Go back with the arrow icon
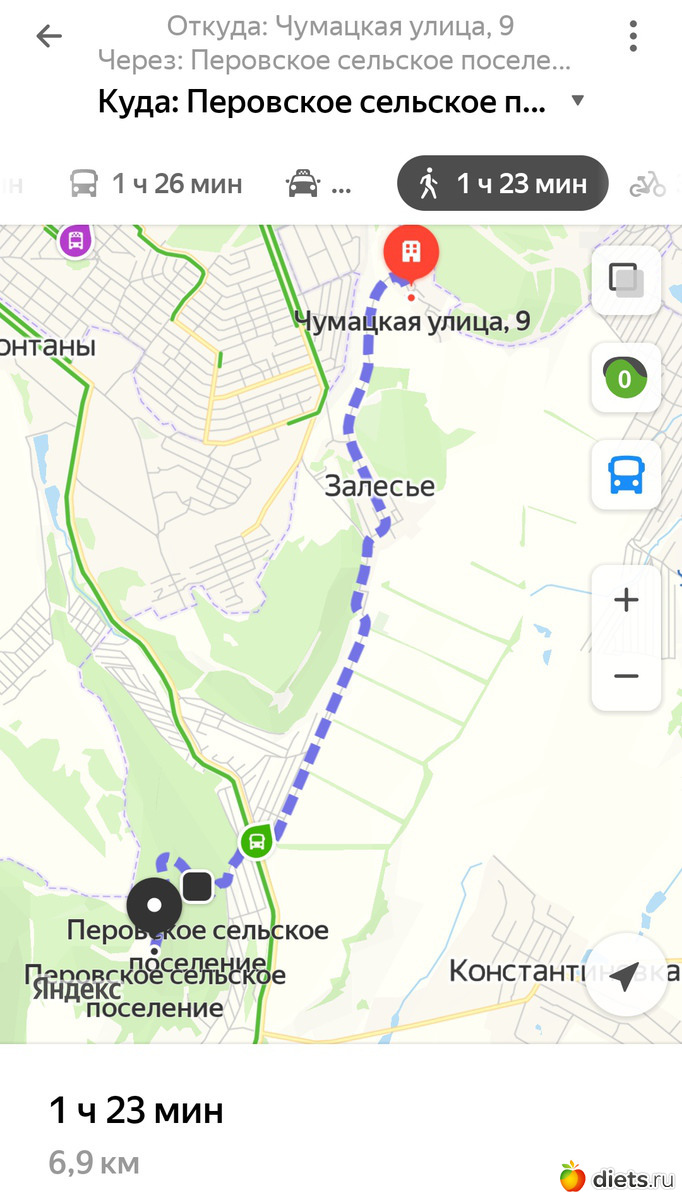This screenshot has height=1200, width=682. pyautogui.click(x=48, y=37)
